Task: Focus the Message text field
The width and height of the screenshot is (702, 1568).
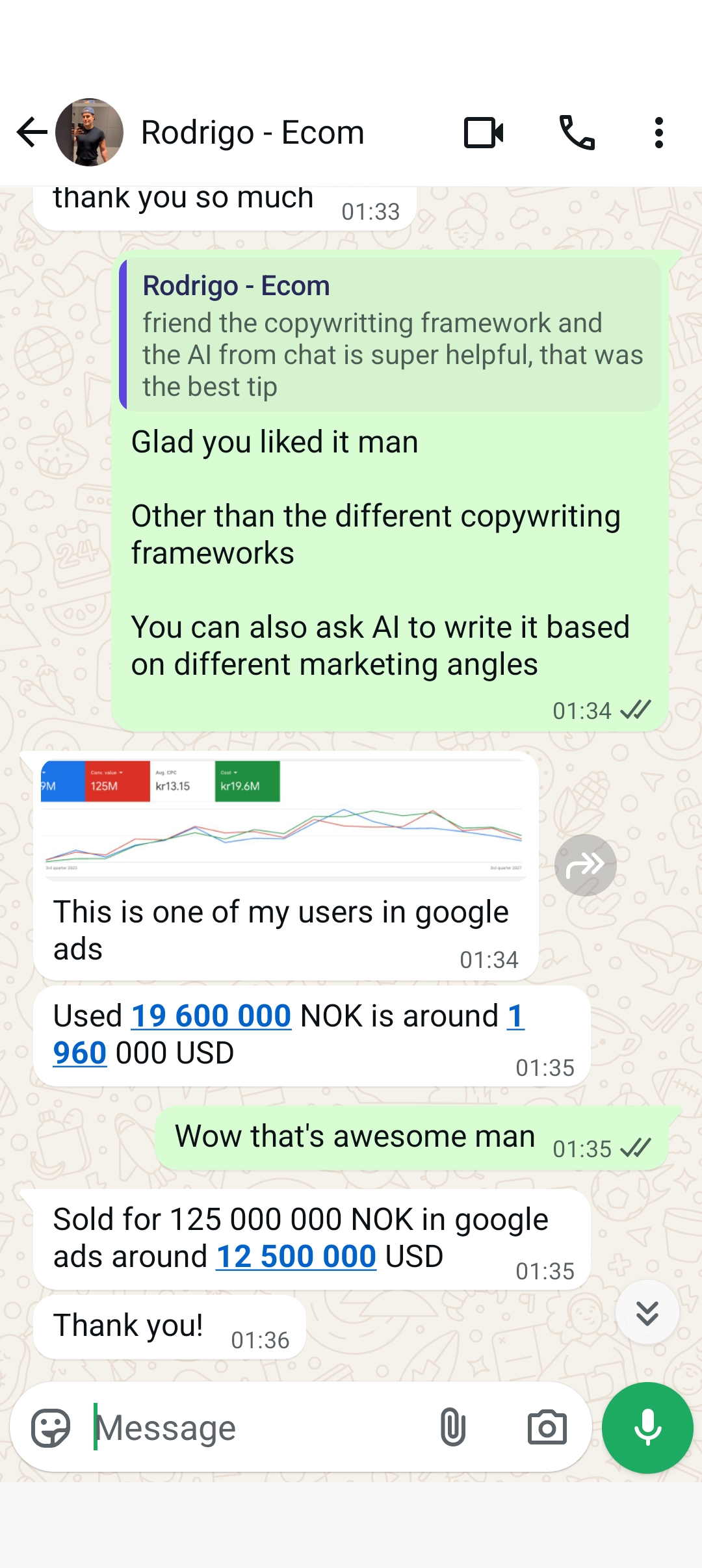Action: [x=260, y=1428]
